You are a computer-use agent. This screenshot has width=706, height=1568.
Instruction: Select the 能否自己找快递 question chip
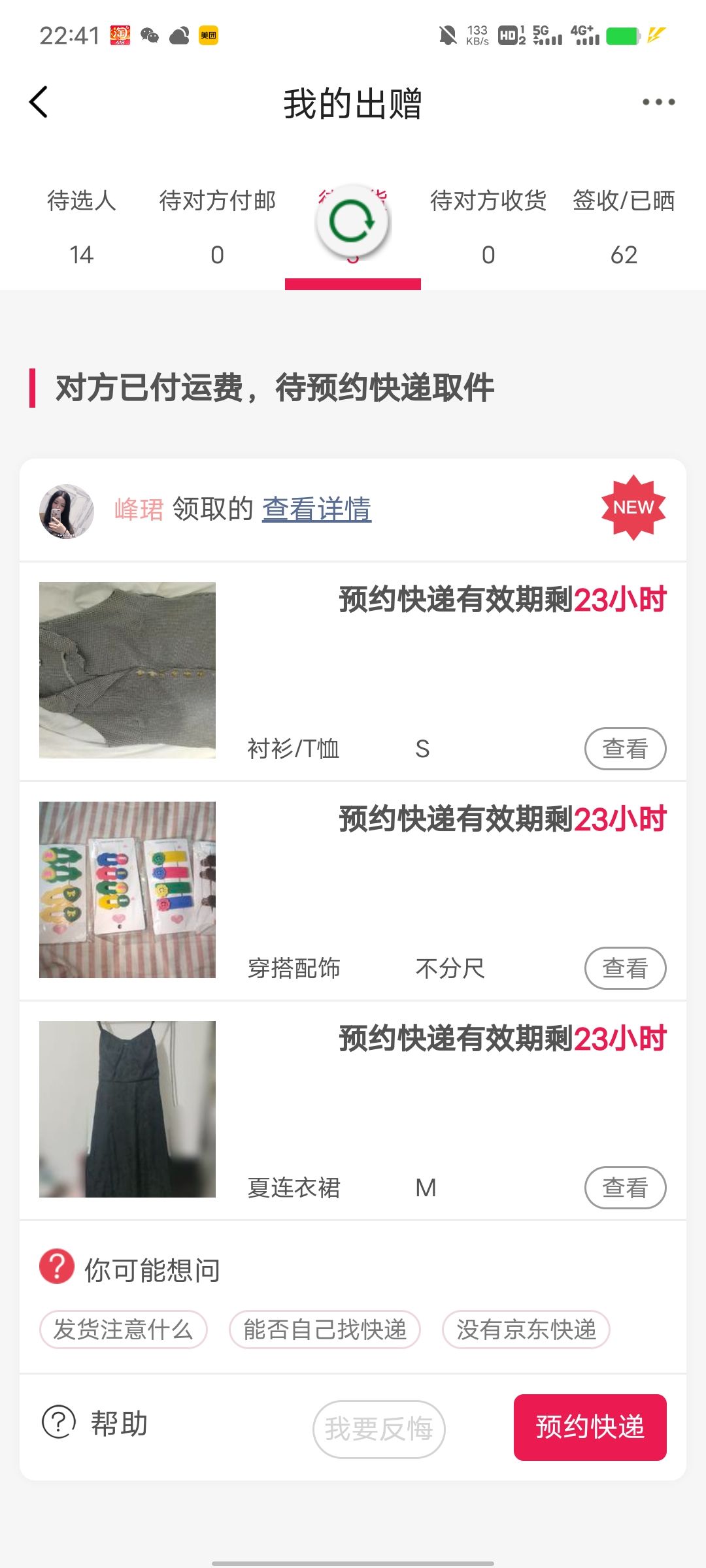pos(325,1330)
